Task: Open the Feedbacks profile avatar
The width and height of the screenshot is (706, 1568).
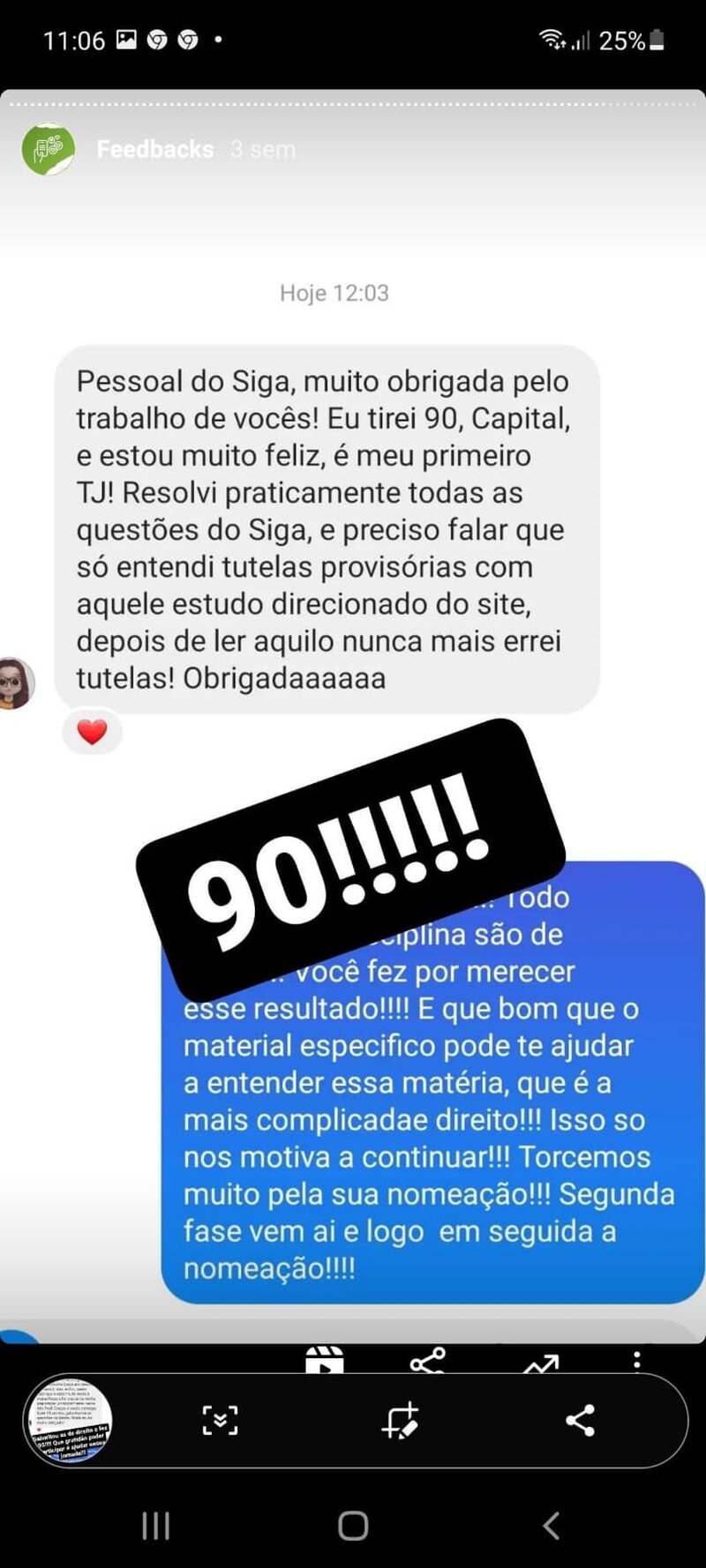Action: 48,149
